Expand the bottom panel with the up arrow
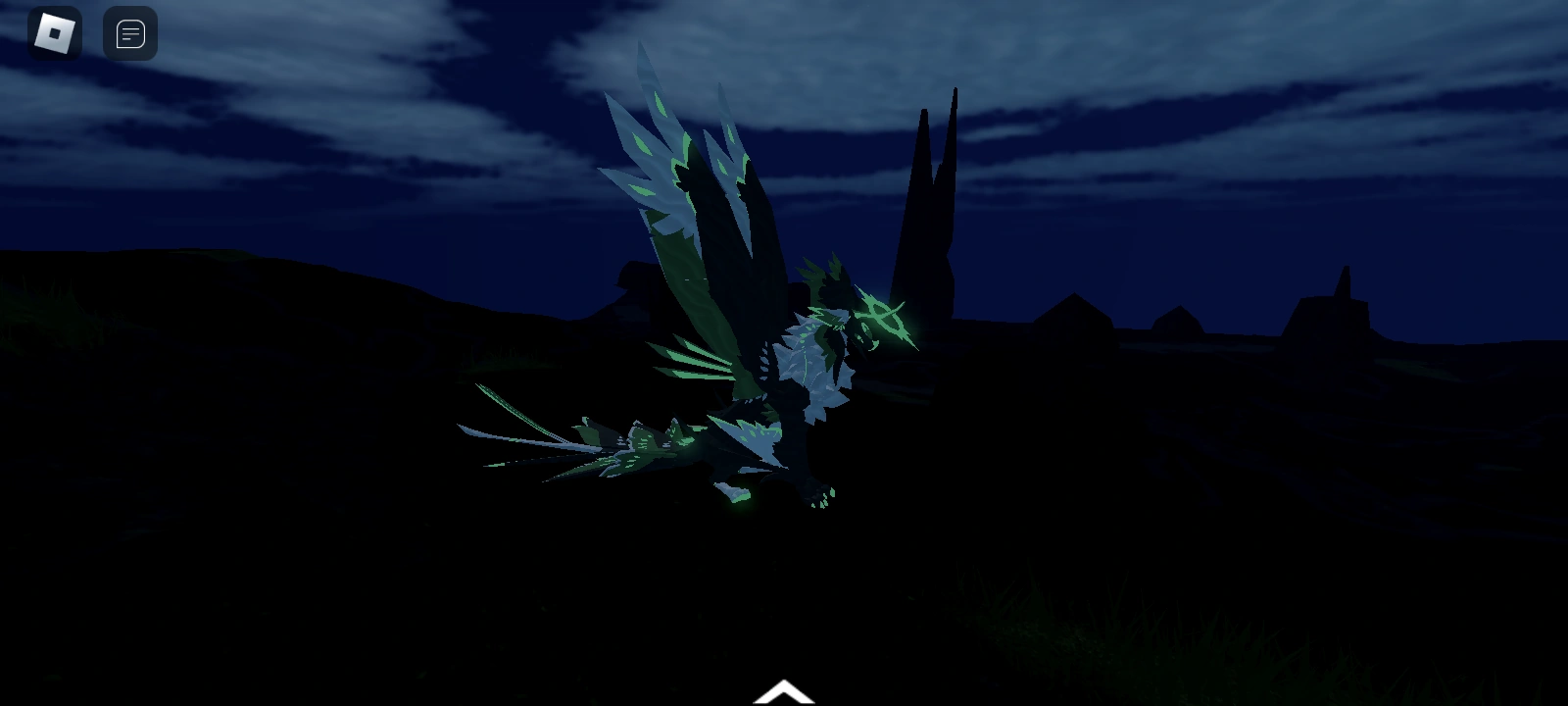Screen dimensions: 1568x706 [783, 692]
